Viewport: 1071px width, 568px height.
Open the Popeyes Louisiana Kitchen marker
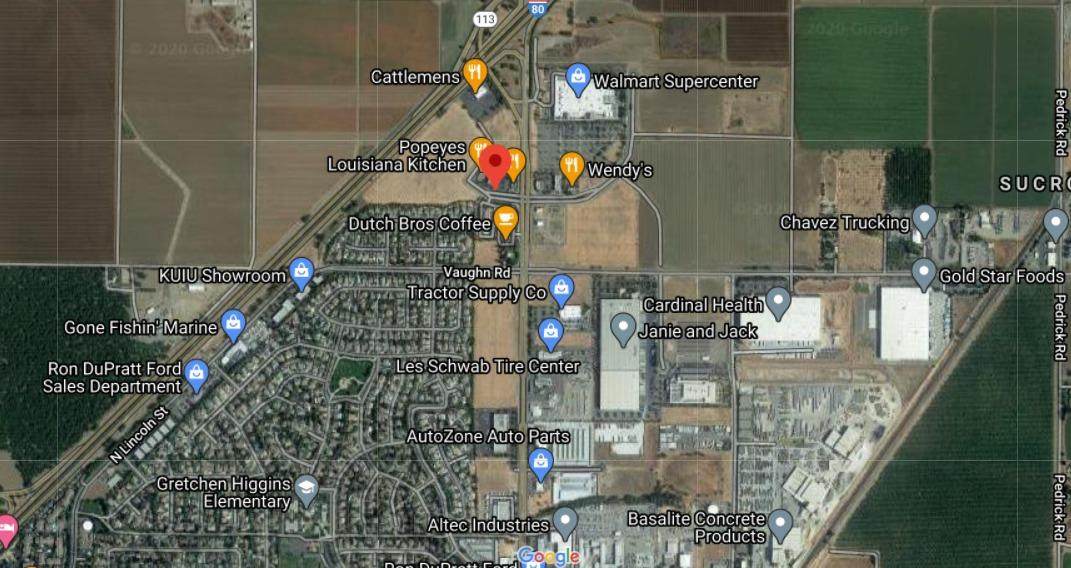pyautogui.click(x=479, y=151)
